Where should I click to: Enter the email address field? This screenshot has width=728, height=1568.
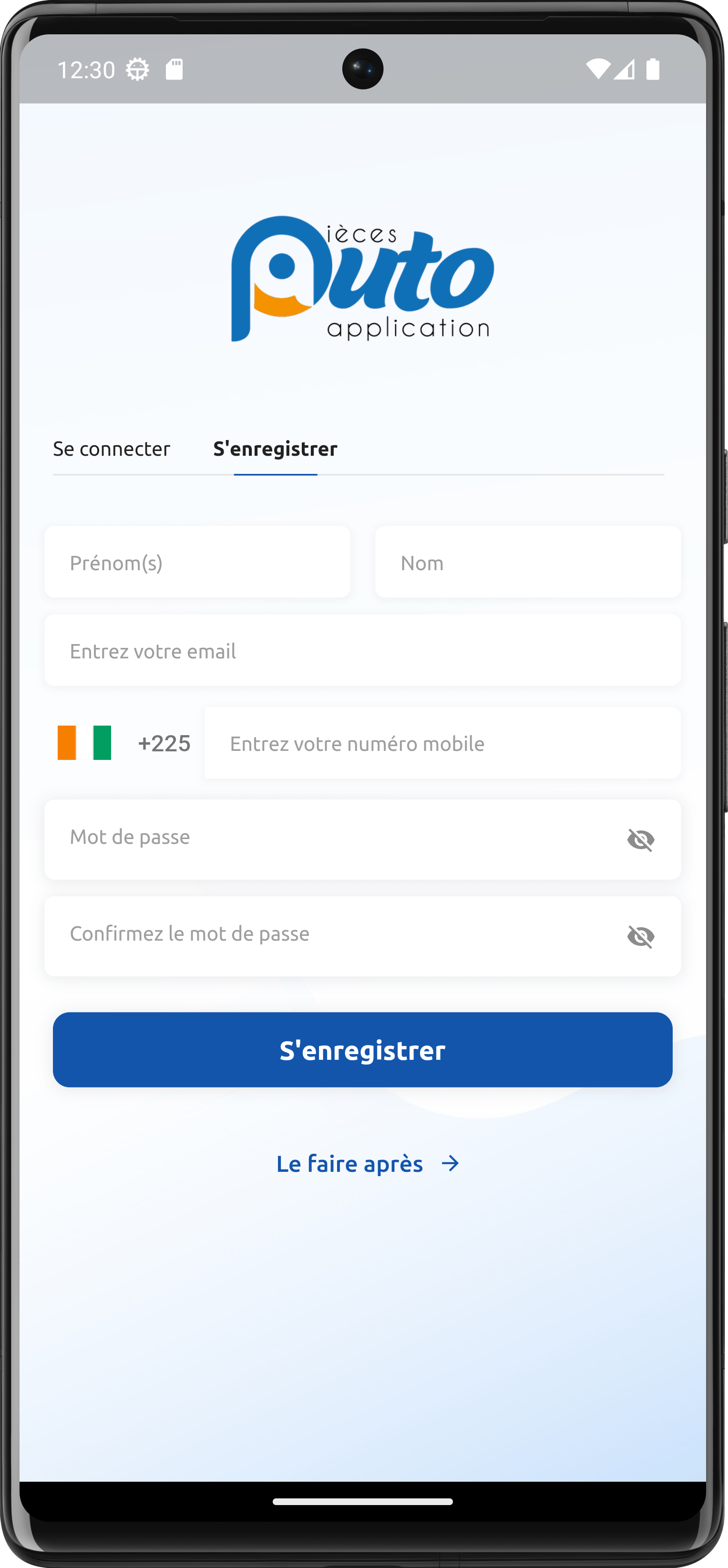tap(363, 650)
